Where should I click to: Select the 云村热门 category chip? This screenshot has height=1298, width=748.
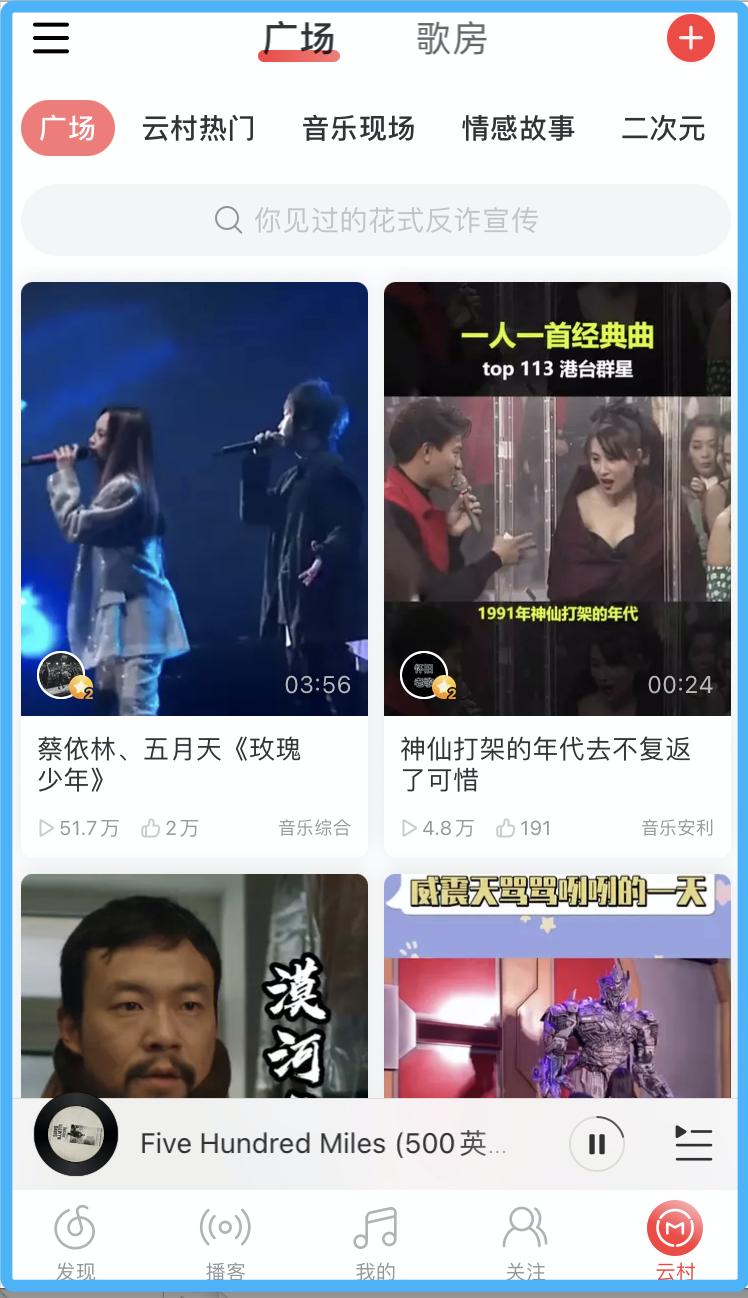[198, 128]
